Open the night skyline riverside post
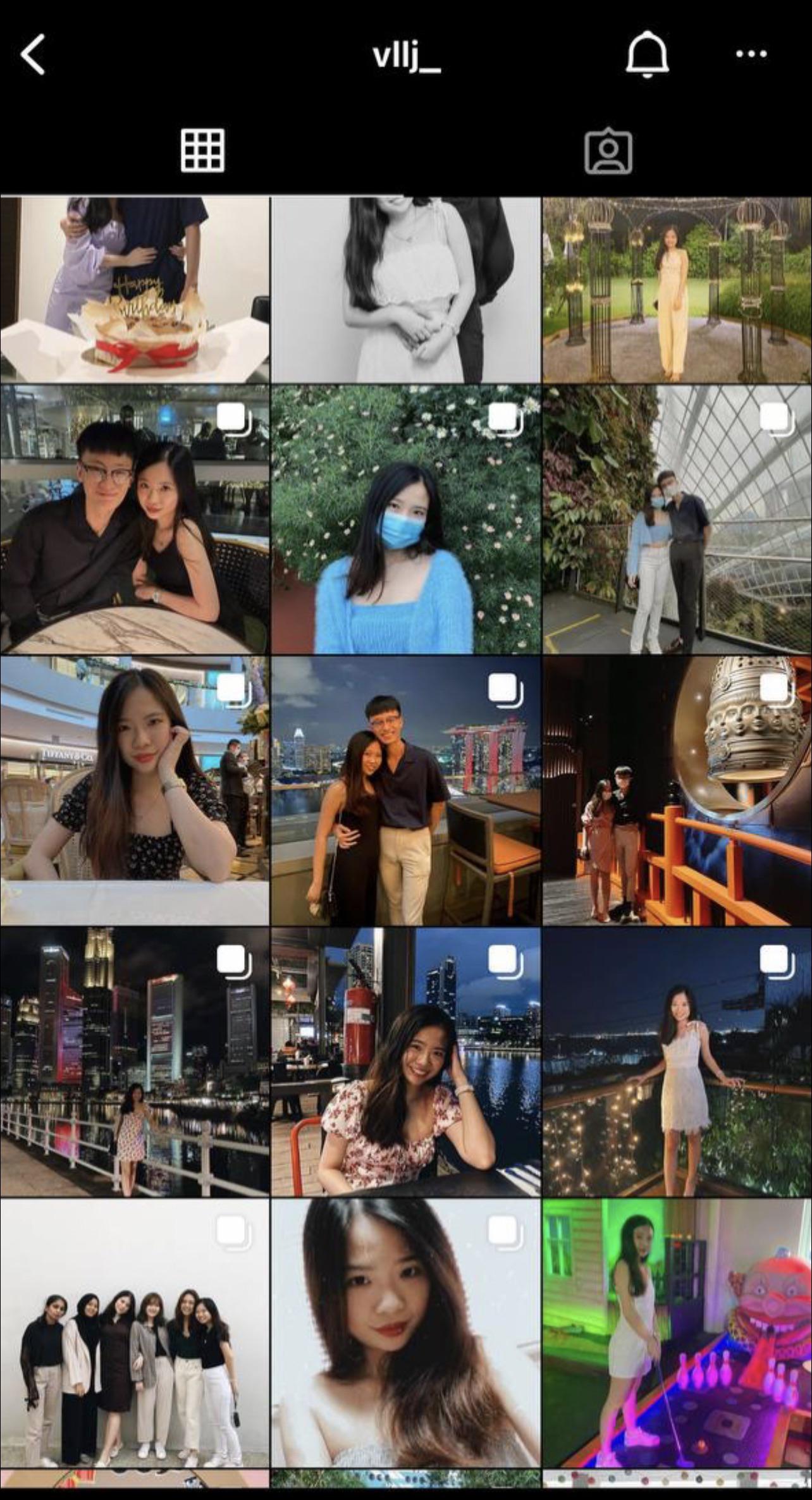 click(135, 1062)
